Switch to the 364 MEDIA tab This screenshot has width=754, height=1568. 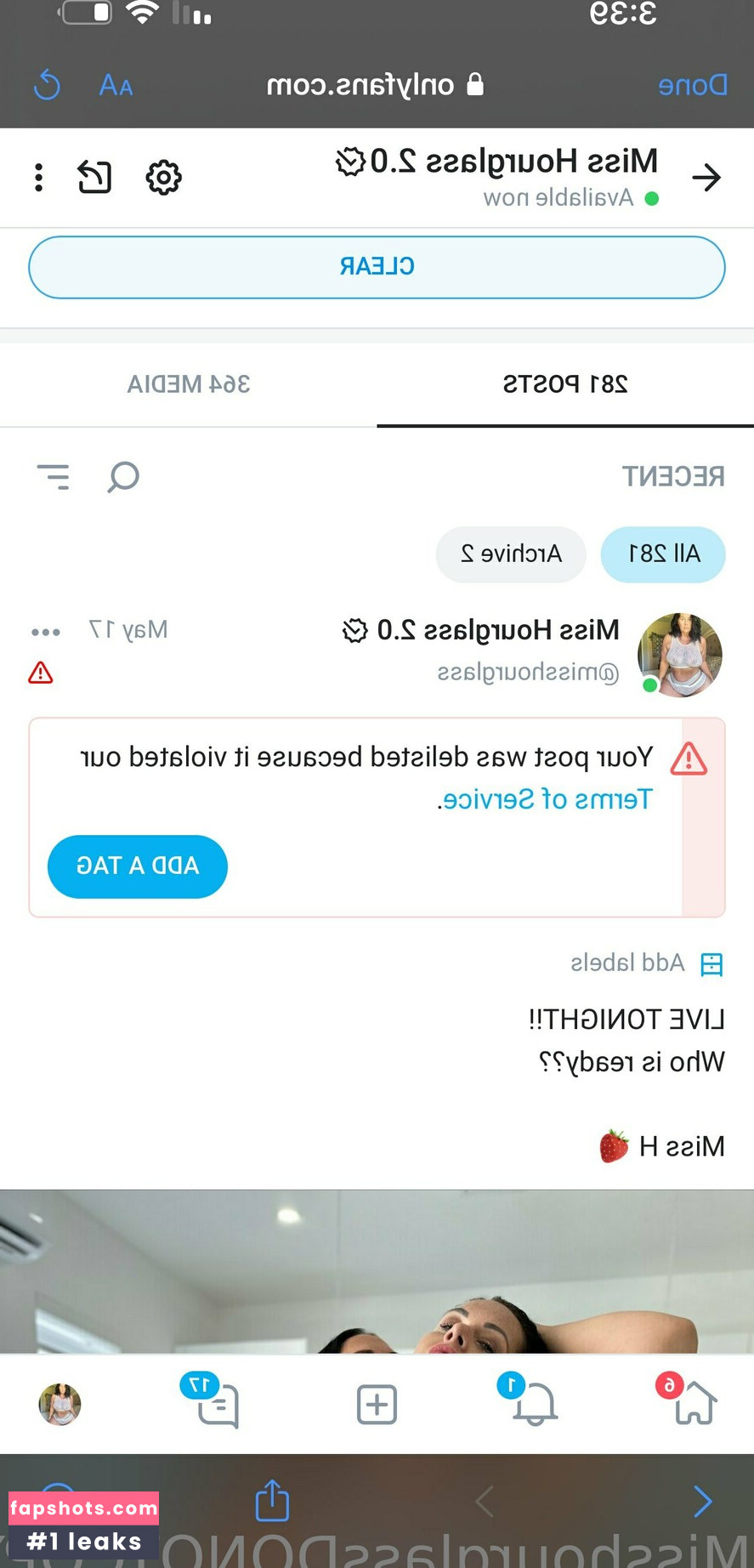pos(189,384)
